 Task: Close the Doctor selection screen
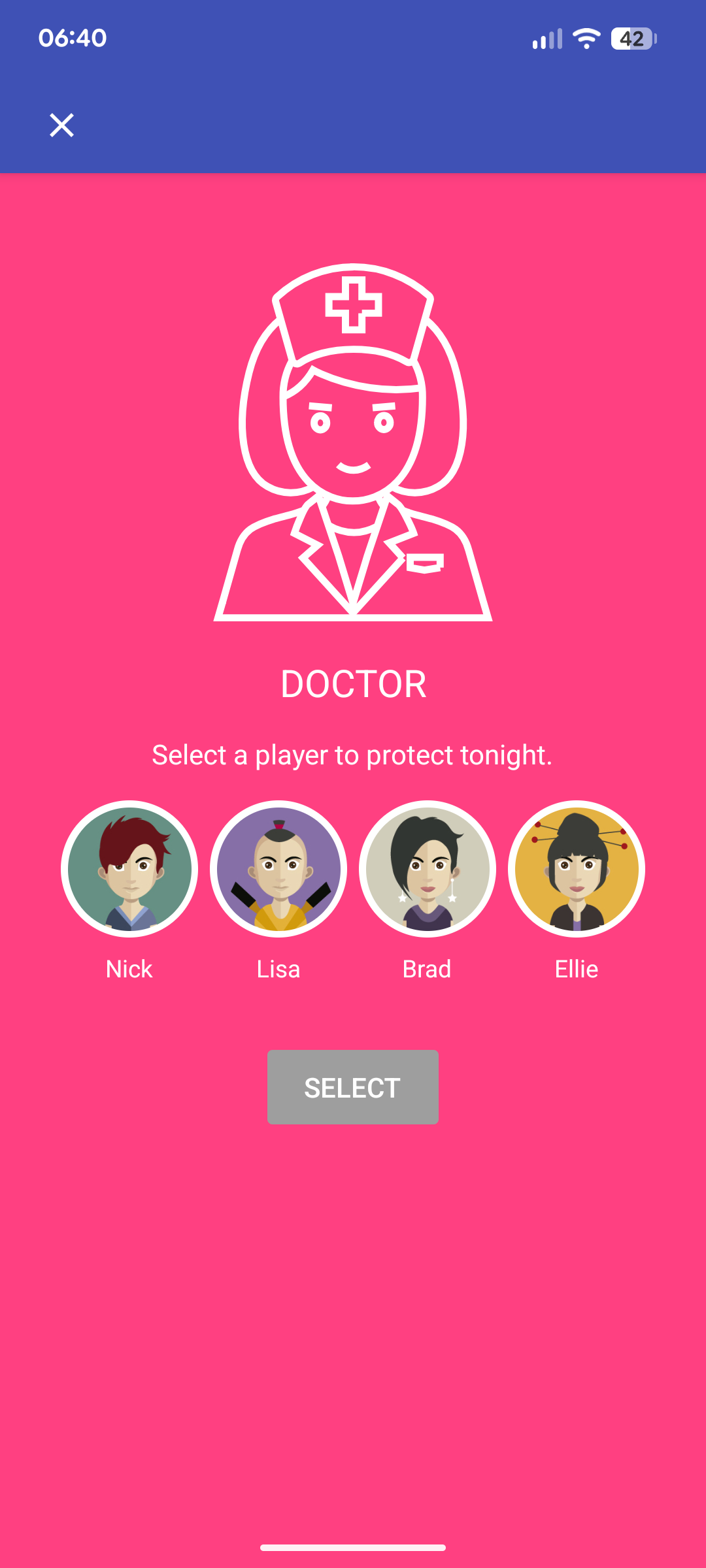click(62, 125)
